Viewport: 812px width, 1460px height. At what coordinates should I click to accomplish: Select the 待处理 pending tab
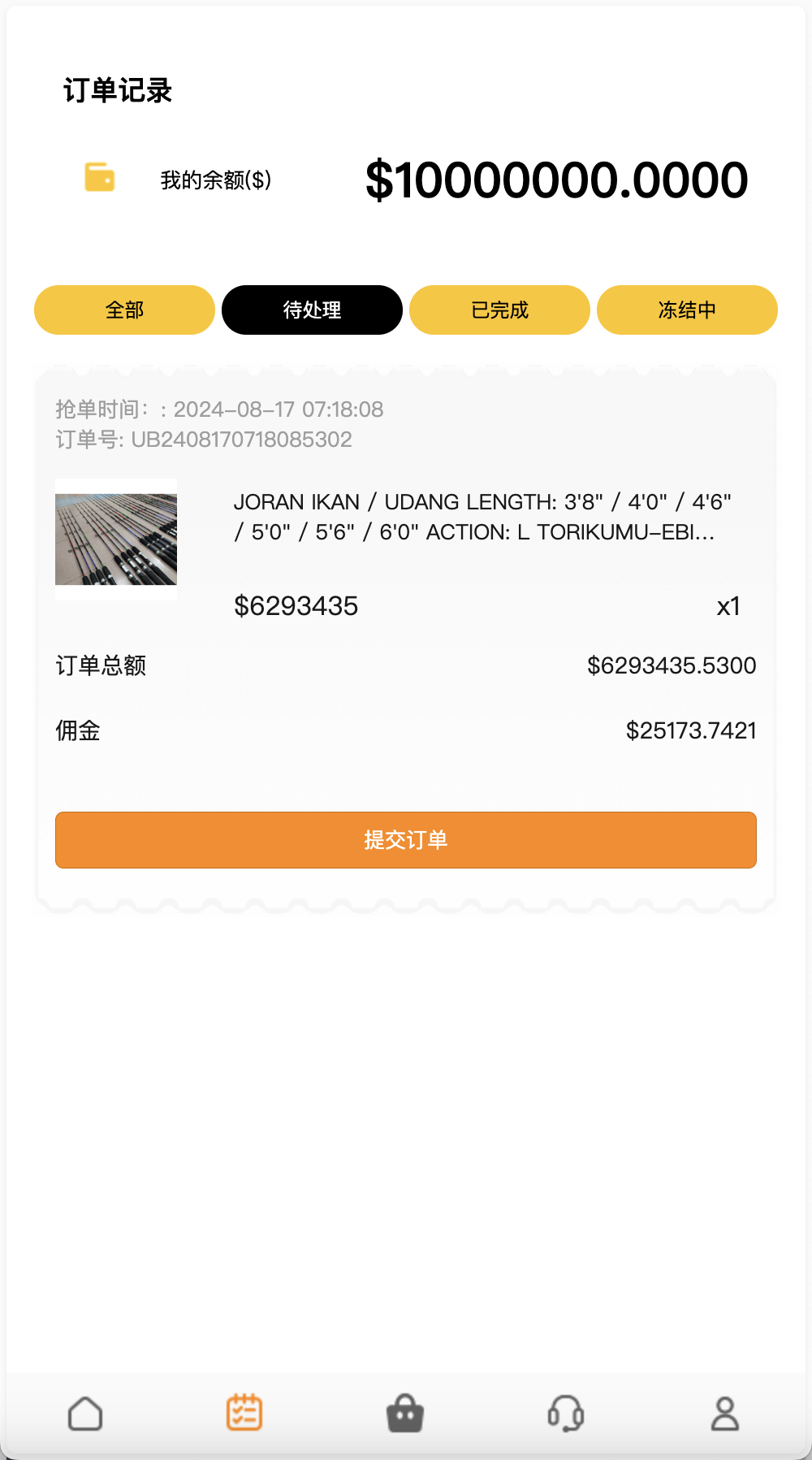pyautogui.click(x=312, y=310)
